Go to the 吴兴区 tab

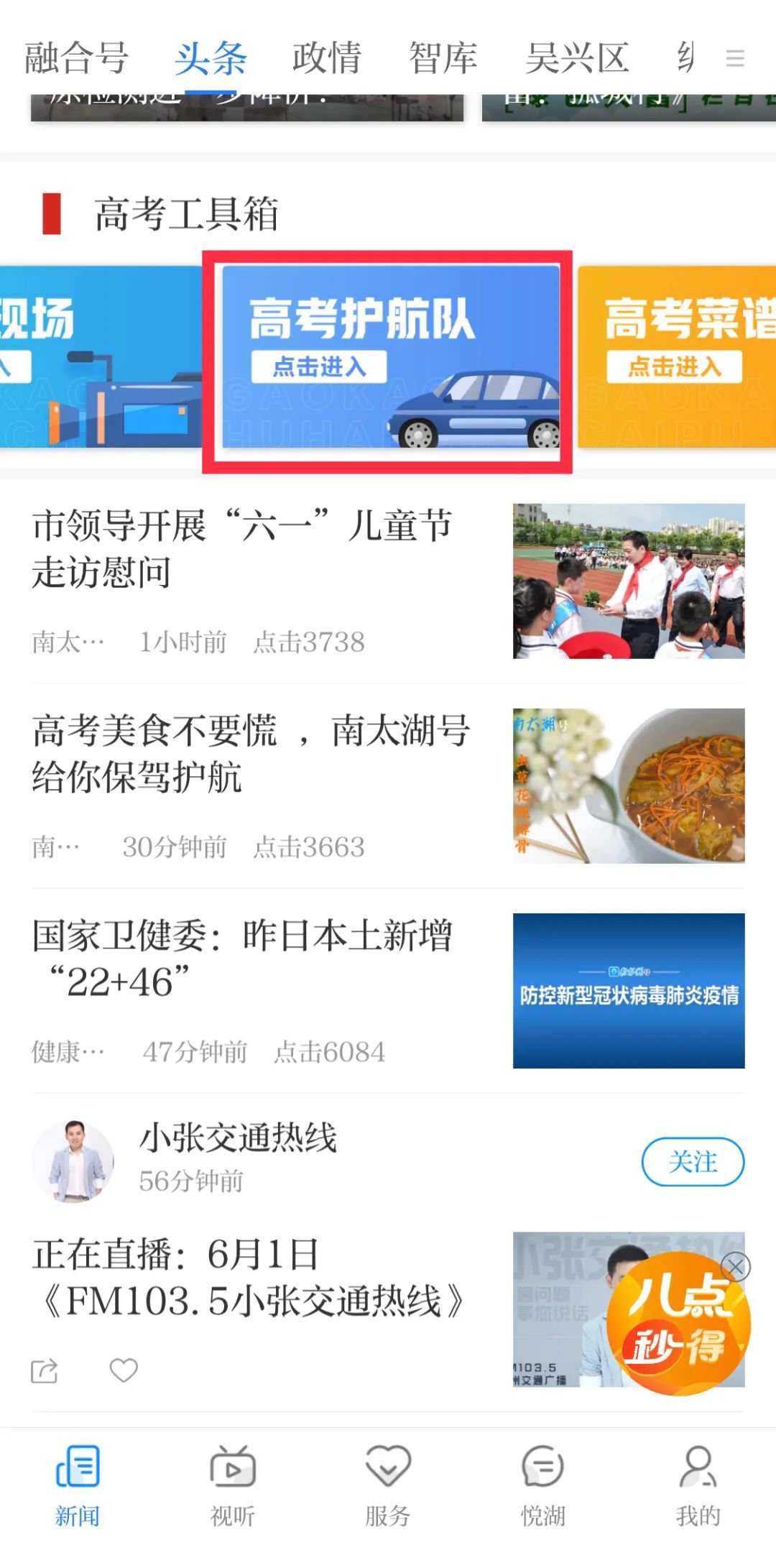pos(577,58)
